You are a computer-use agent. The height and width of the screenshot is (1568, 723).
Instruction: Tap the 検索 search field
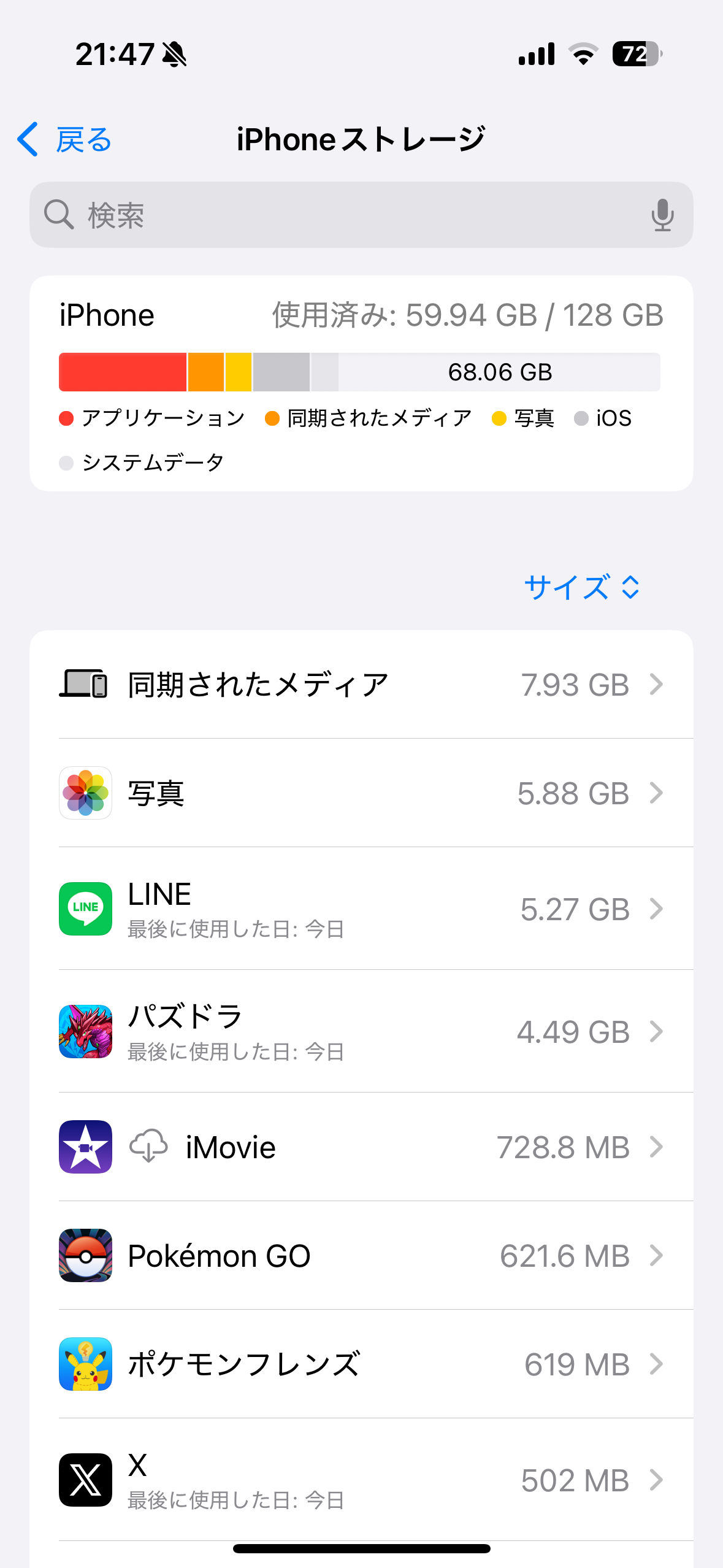point(343,215)
